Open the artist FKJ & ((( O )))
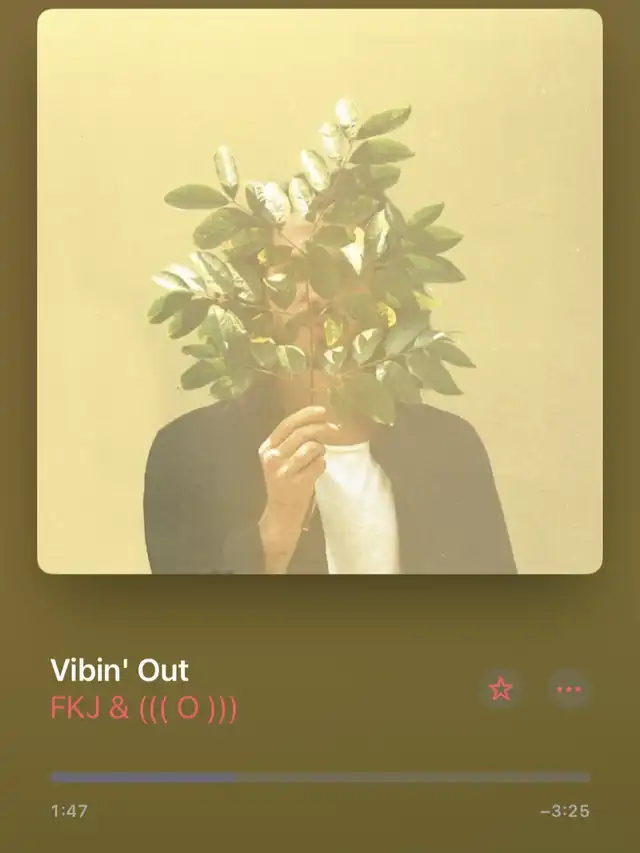The height and width of the screenshot is (853, 640). pos(144,709)
